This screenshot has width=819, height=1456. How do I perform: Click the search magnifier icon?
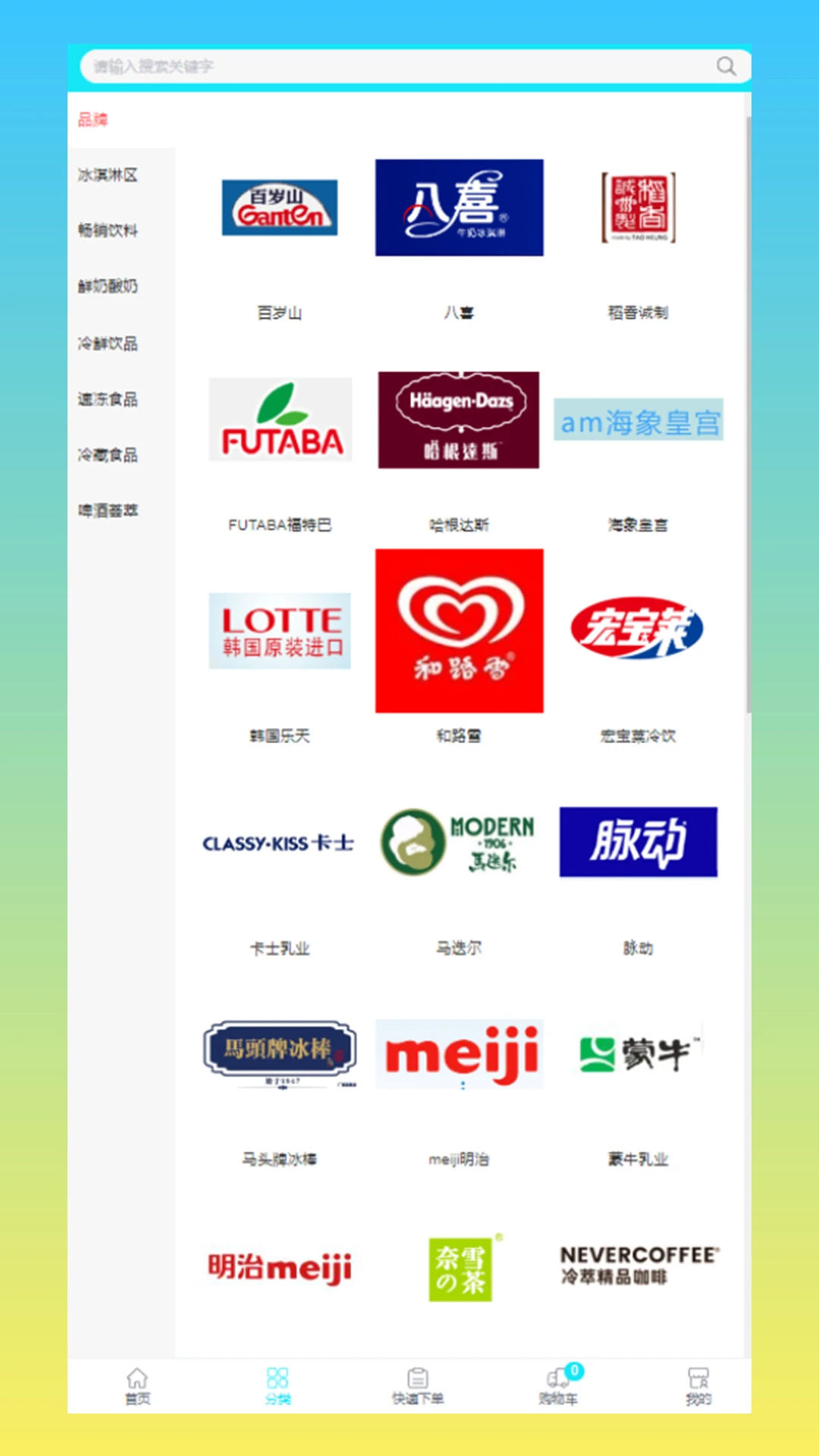726,67
